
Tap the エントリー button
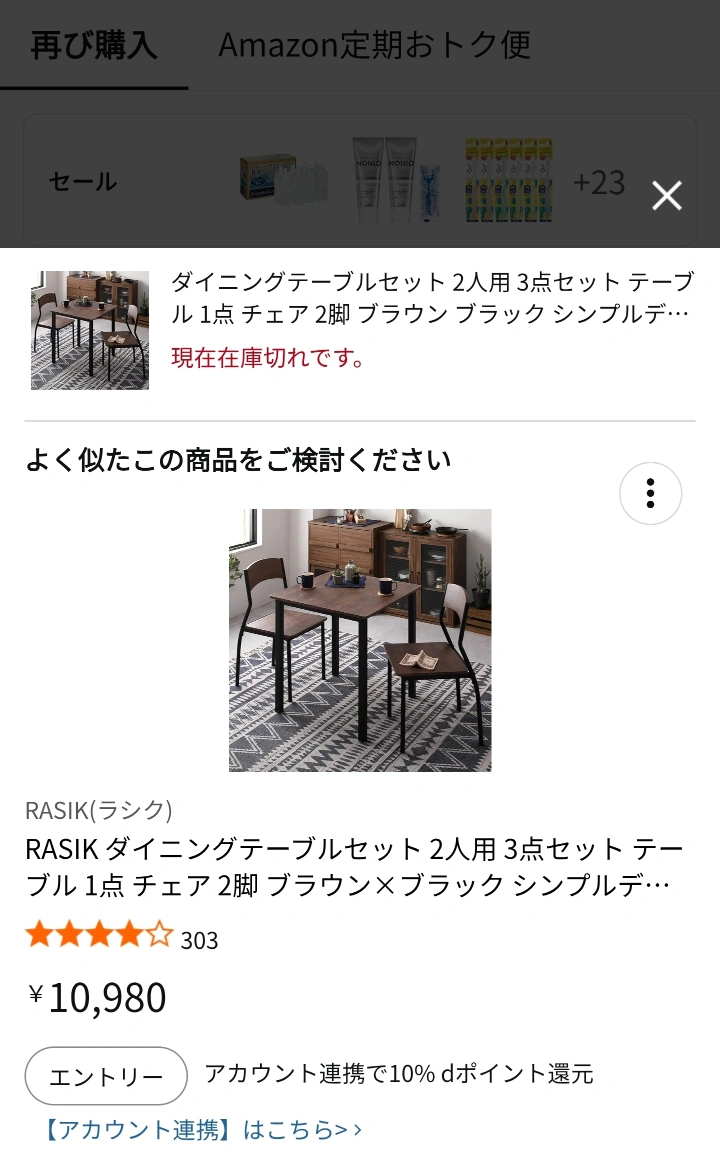(106, 1076)
